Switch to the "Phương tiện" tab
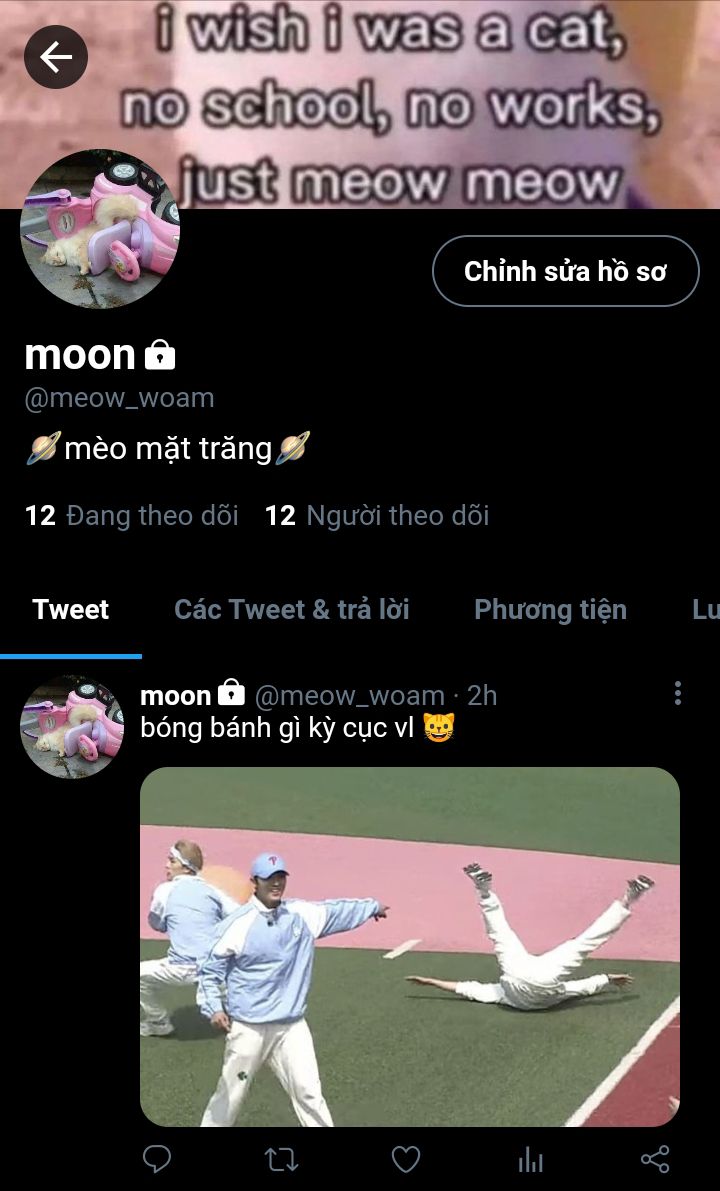The width and height of the screenshot is (720, 1191). click(550, 610)
